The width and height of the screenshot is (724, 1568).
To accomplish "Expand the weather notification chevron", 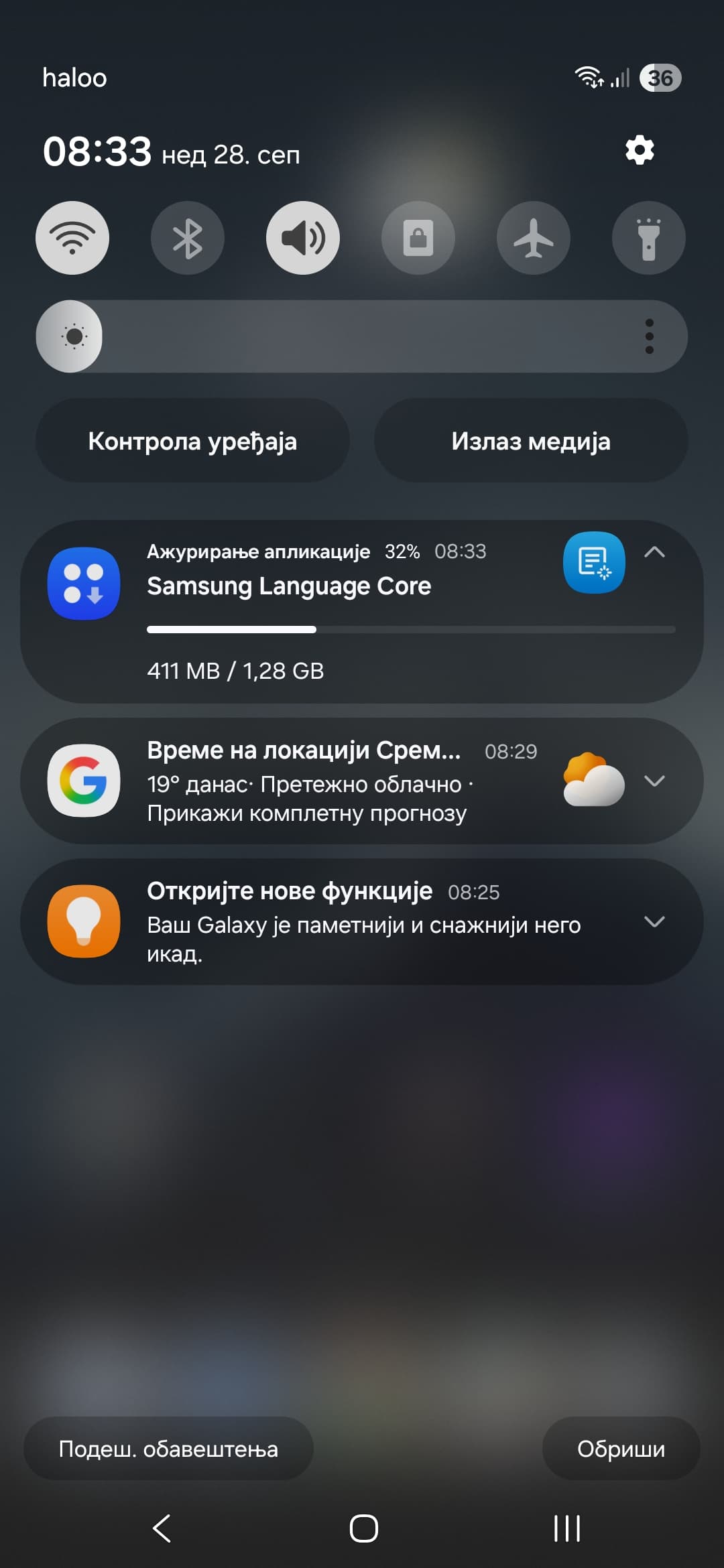I will 654,781.
